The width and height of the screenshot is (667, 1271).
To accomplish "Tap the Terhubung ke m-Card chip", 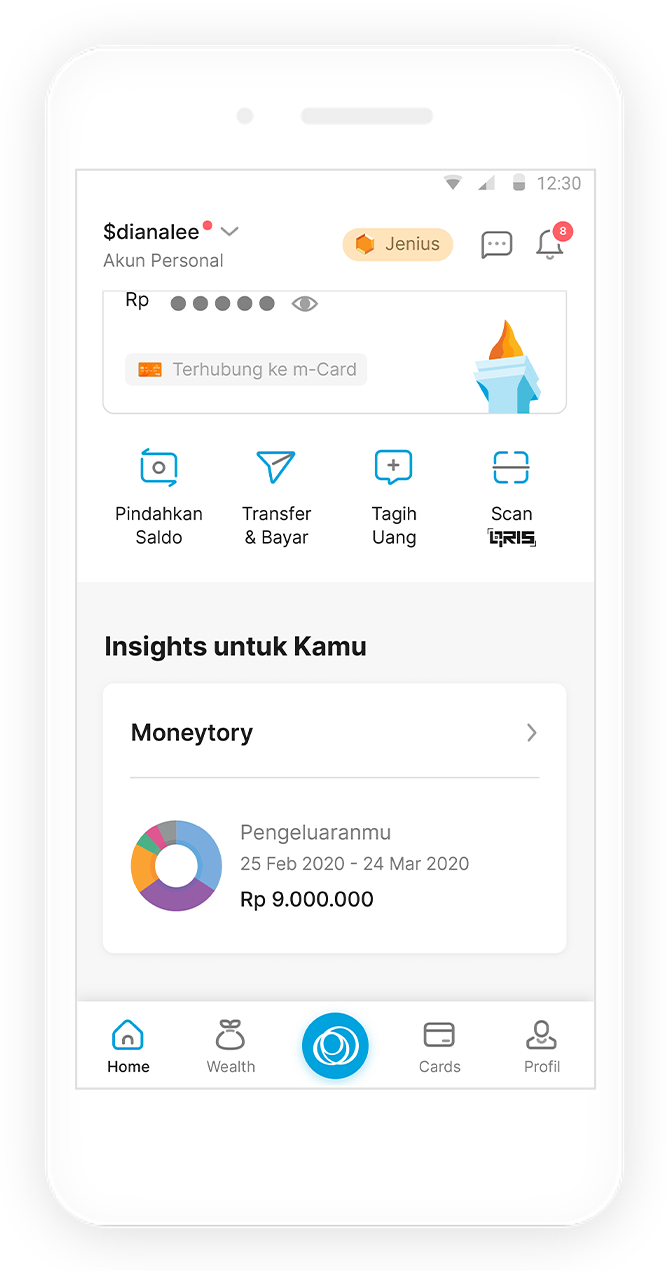I will pos(246,369).
